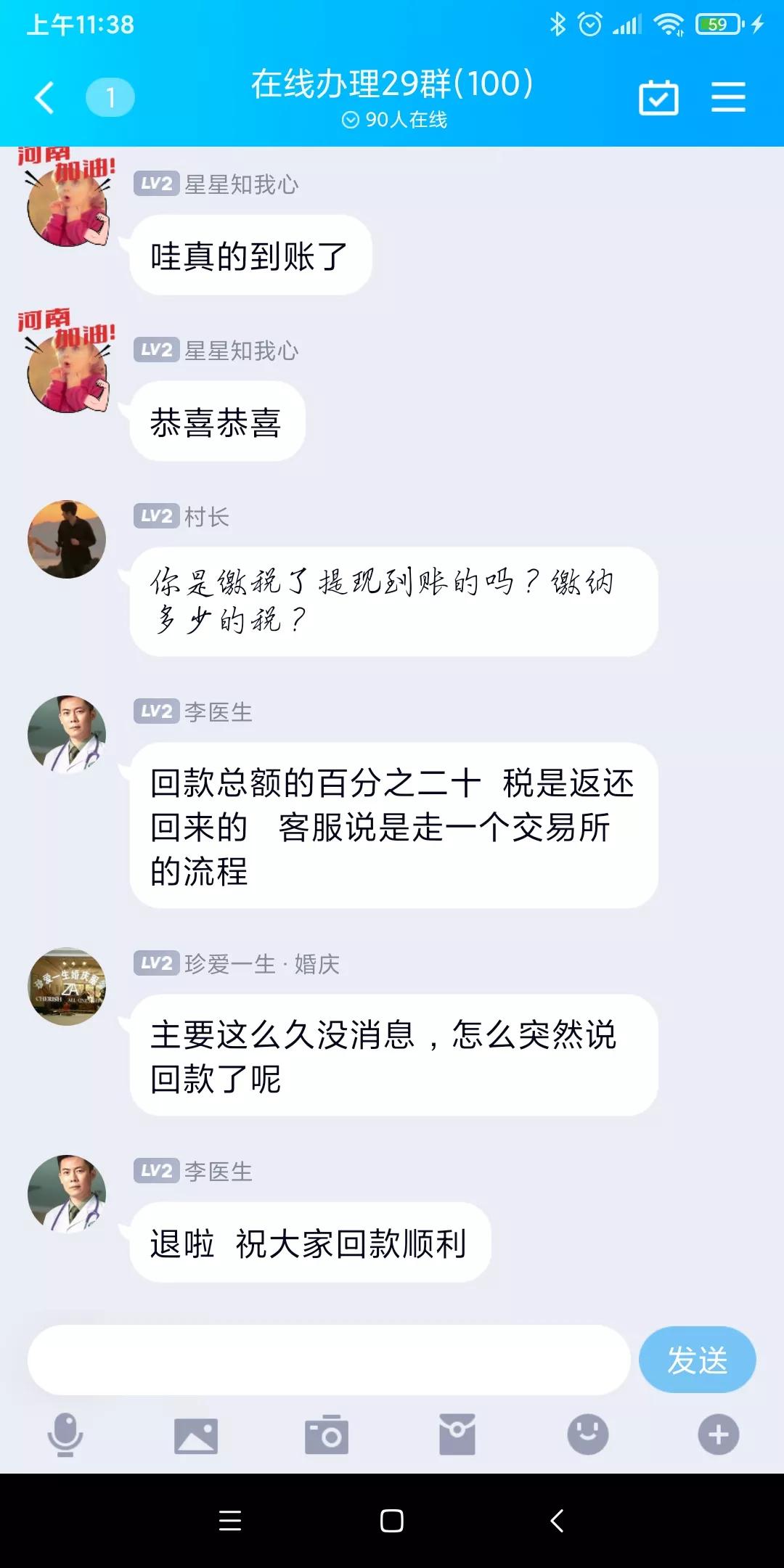The image size is (784, 1568).
Task: Open the voice message microphone icon
Action: tap(65, 1435)
